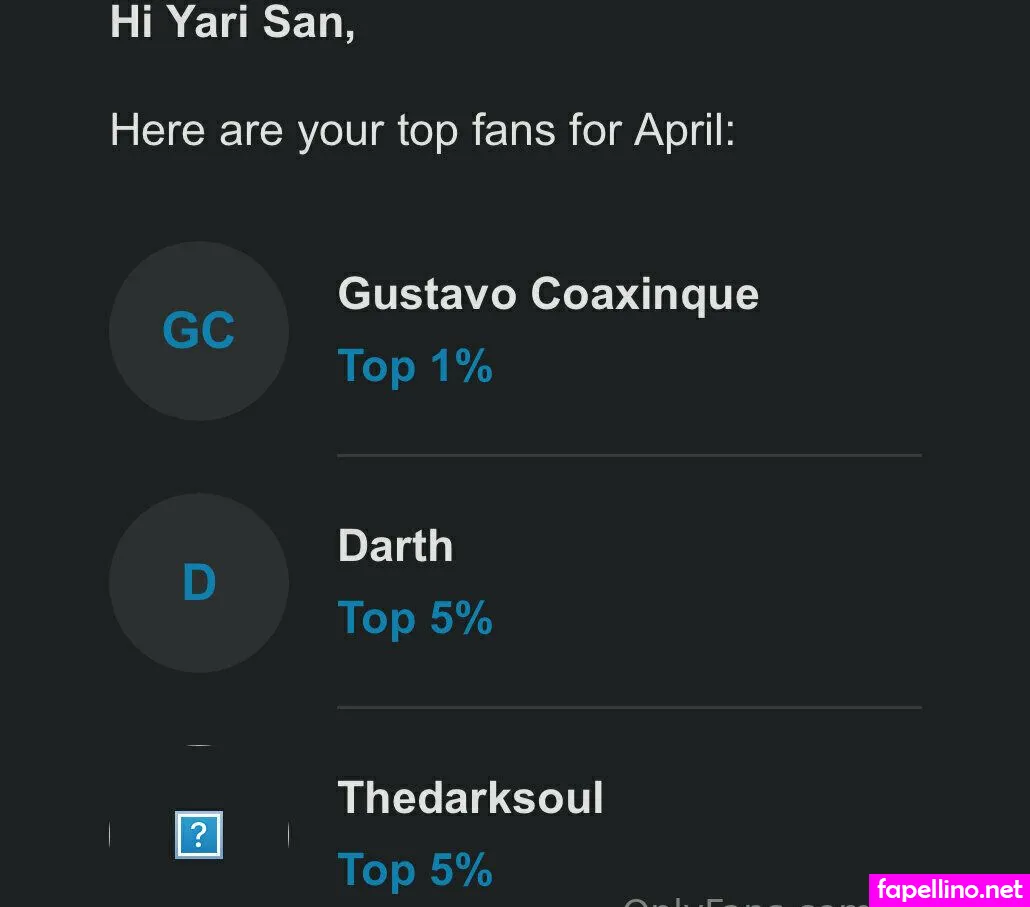Open Gustavo Coaxinque's GC avatar
The image size is (1030, 907).
[x=199, y=331]
